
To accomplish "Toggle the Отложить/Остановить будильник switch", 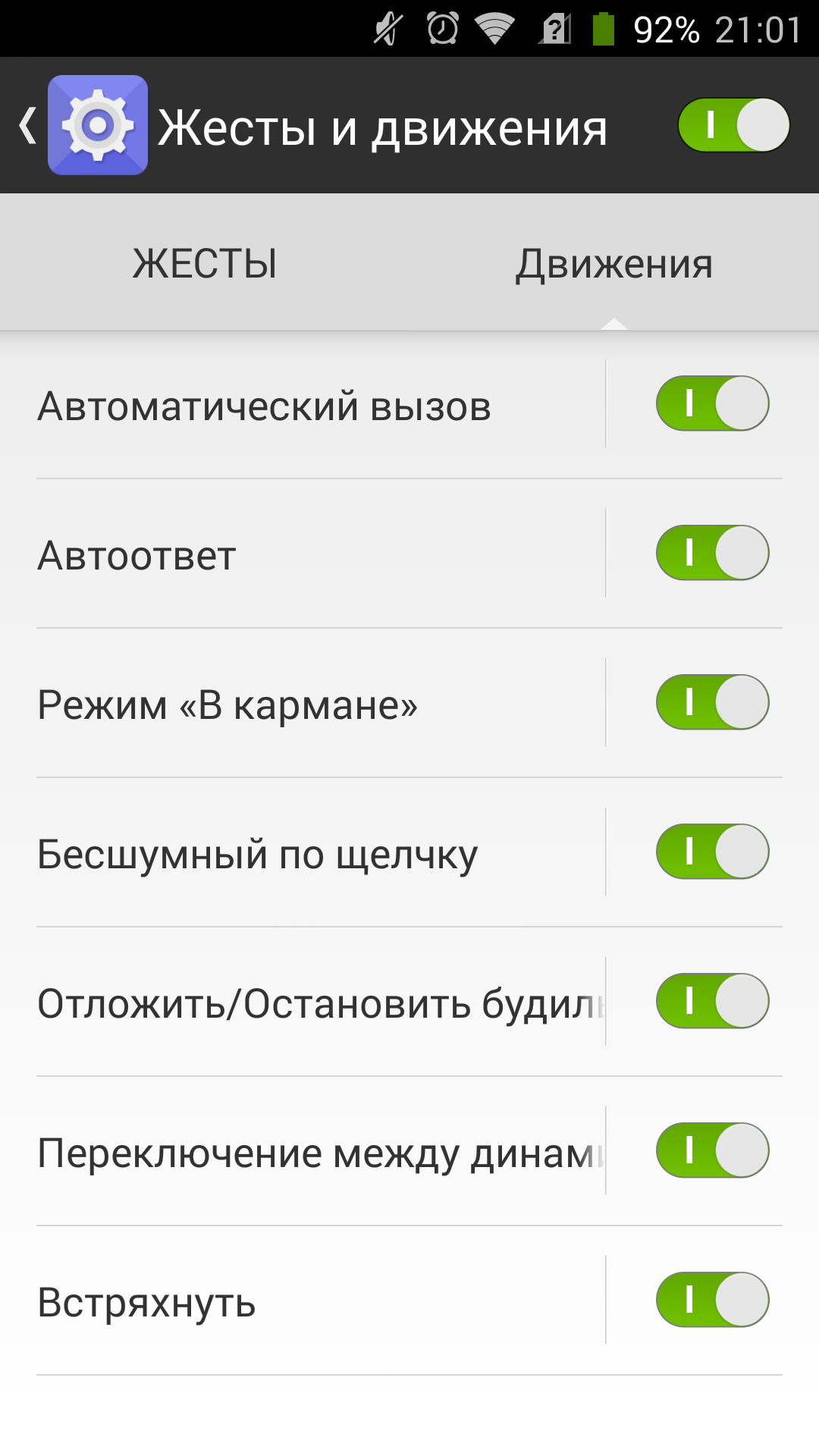I will [713, 1001].
